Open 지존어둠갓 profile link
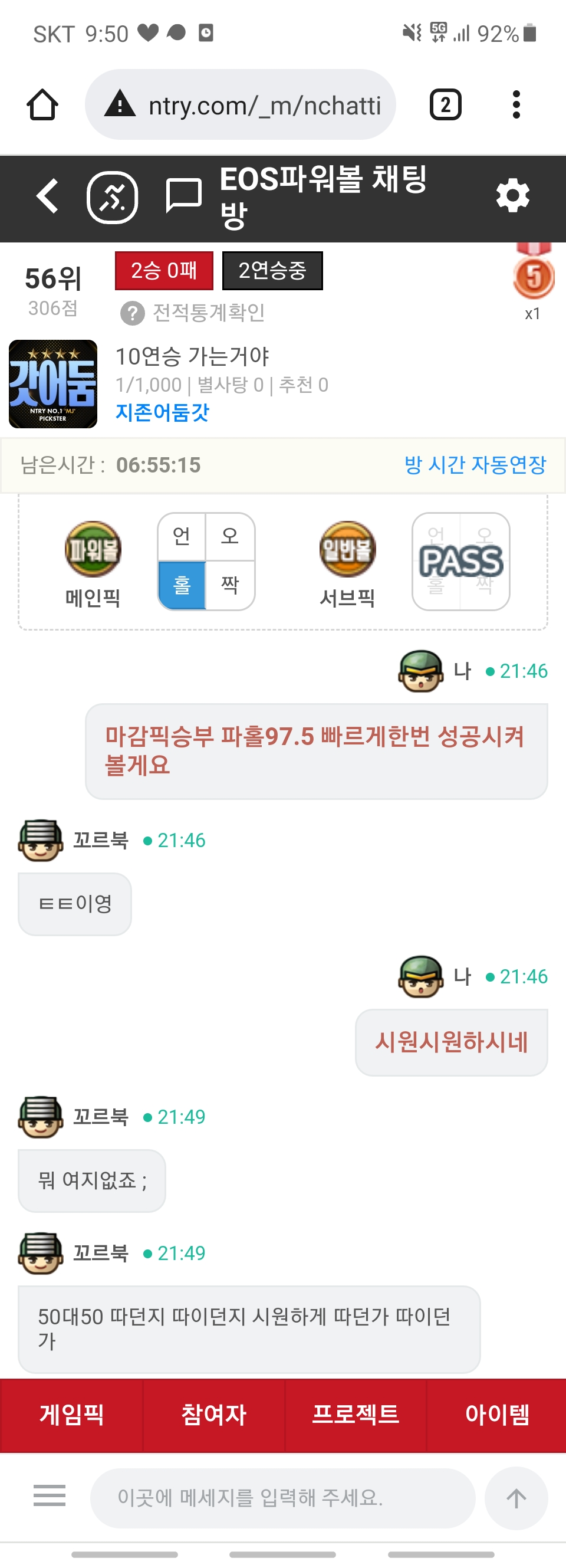The image size is (566, 1568). coord(163,413)
